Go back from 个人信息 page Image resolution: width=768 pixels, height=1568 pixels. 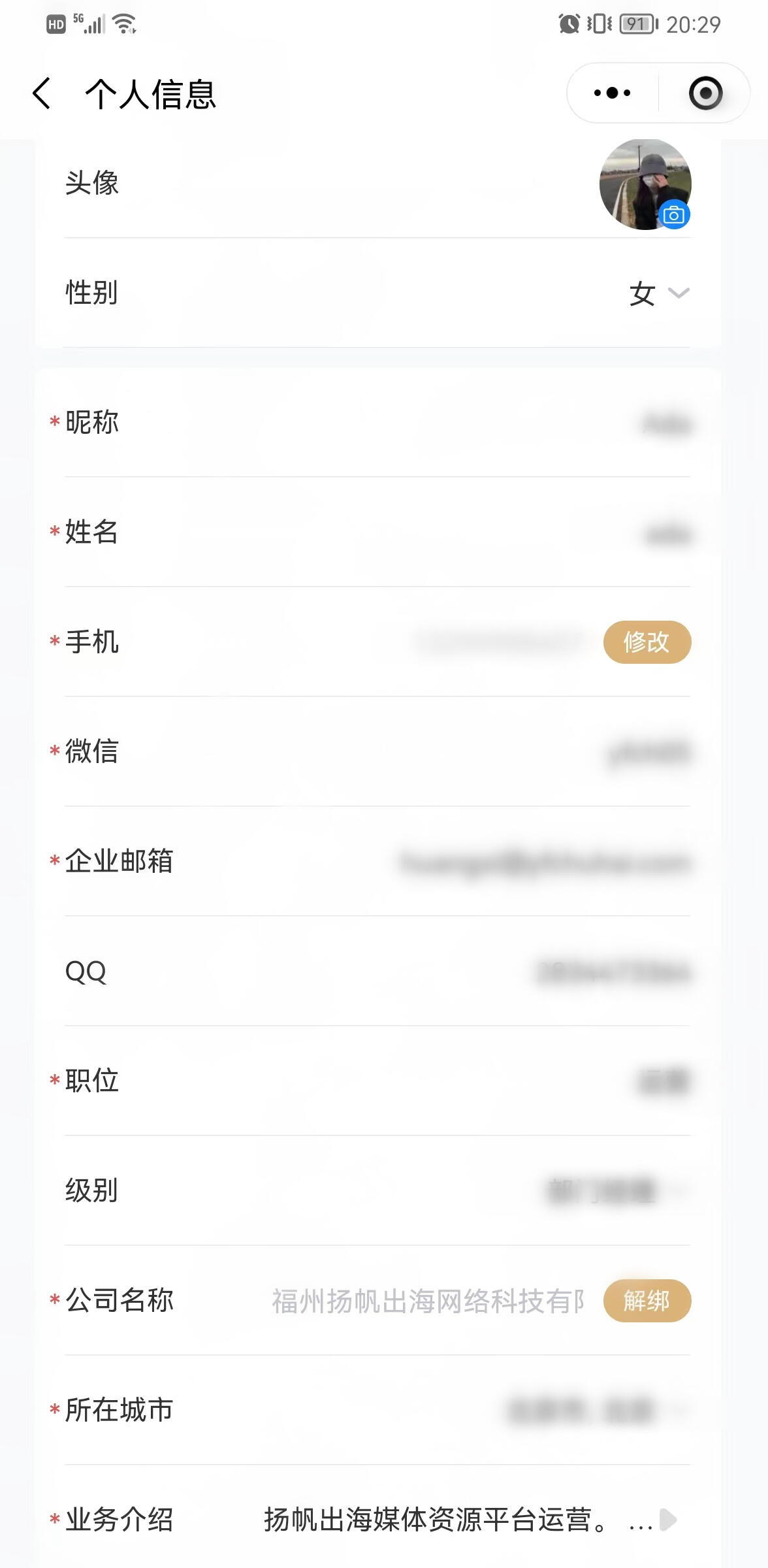pos(42,93)
